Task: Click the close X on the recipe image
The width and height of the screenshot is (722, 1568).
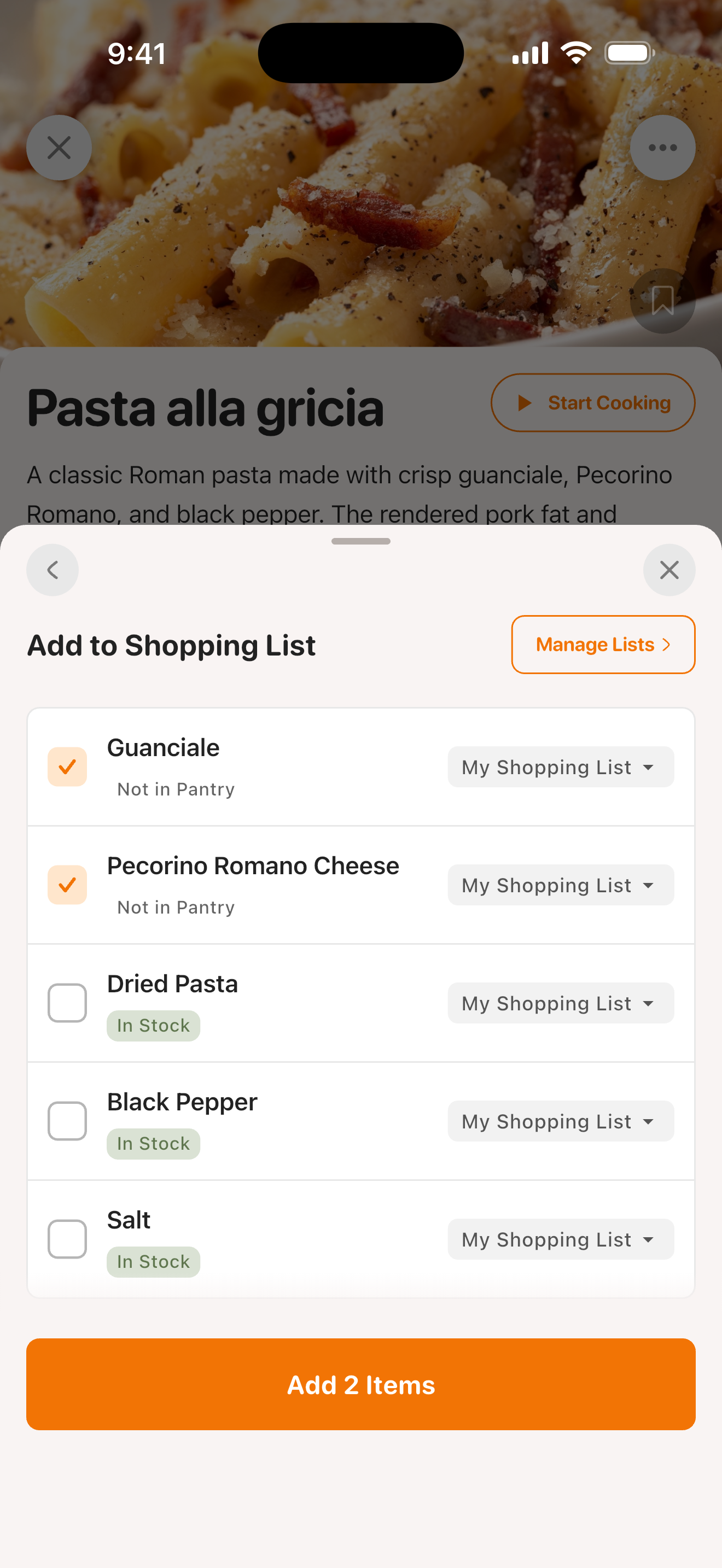Action: [59, 147]
